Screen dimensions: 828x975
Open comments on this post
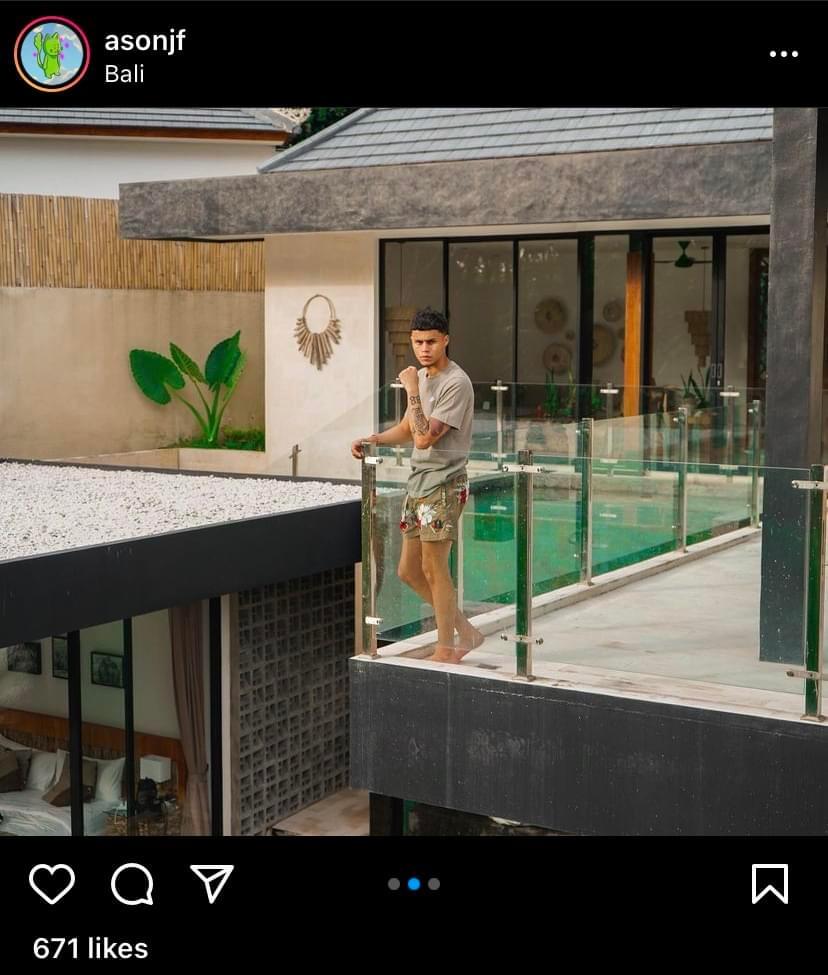pyautogui.click(x=132, y=884)
